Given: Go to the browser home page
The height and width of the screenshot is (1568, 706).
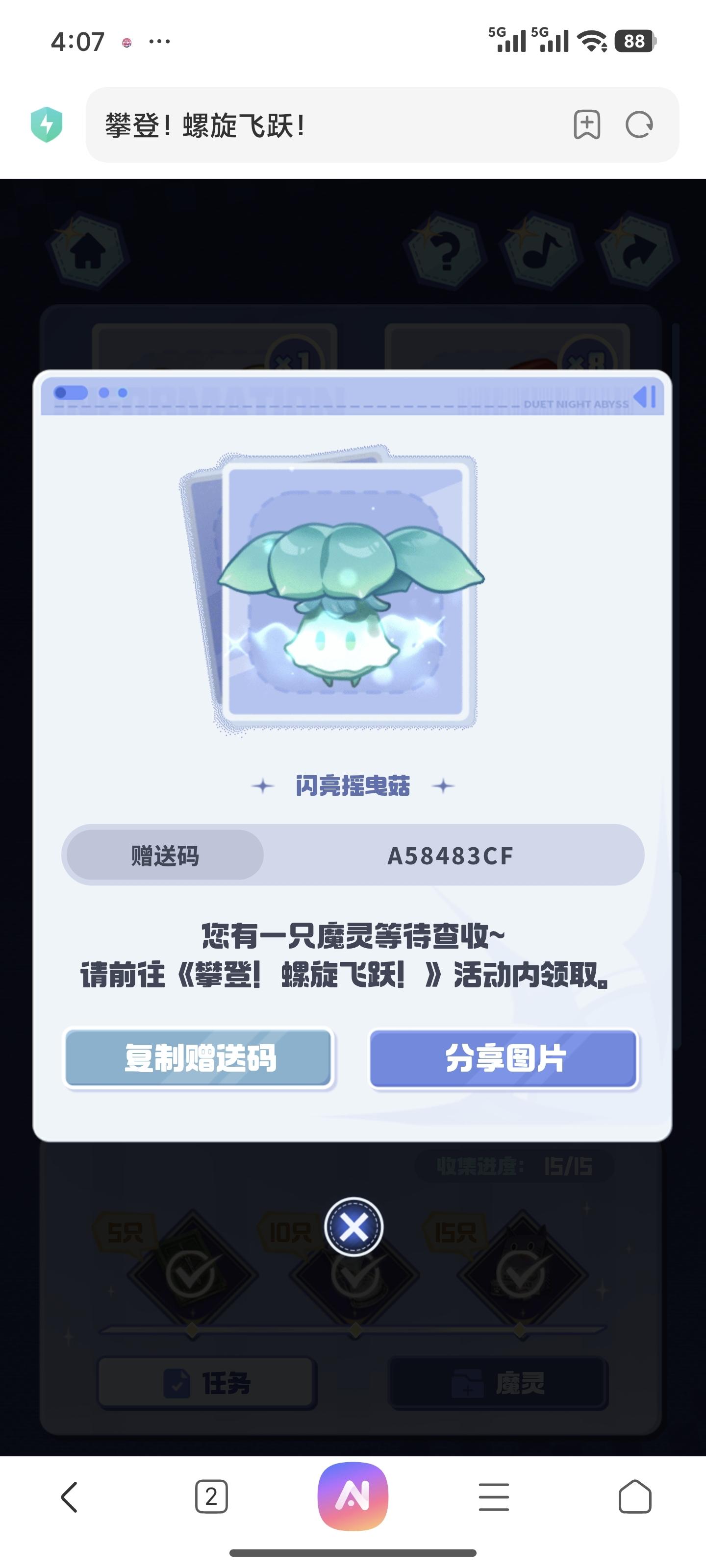Looking at the screenshot, I should click(x=635, y=1497).
